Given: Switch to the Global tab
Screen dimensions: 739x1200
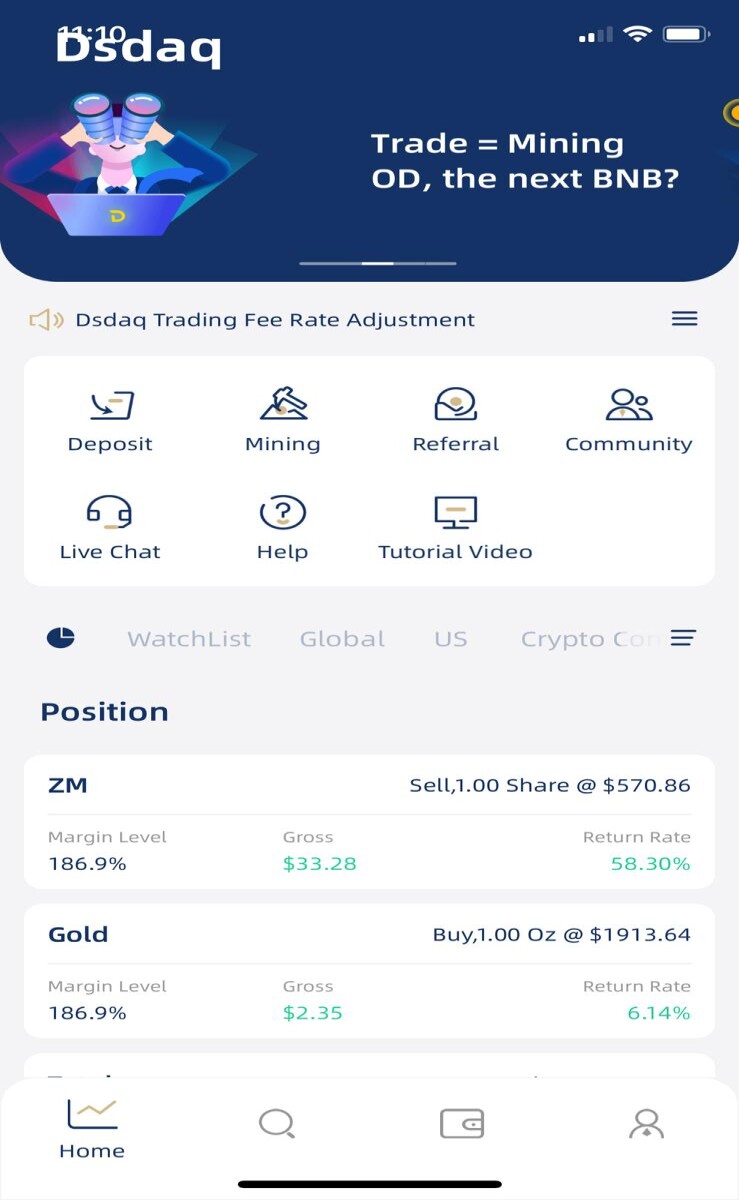Looking at the screenshot, I should coord(342,639).
